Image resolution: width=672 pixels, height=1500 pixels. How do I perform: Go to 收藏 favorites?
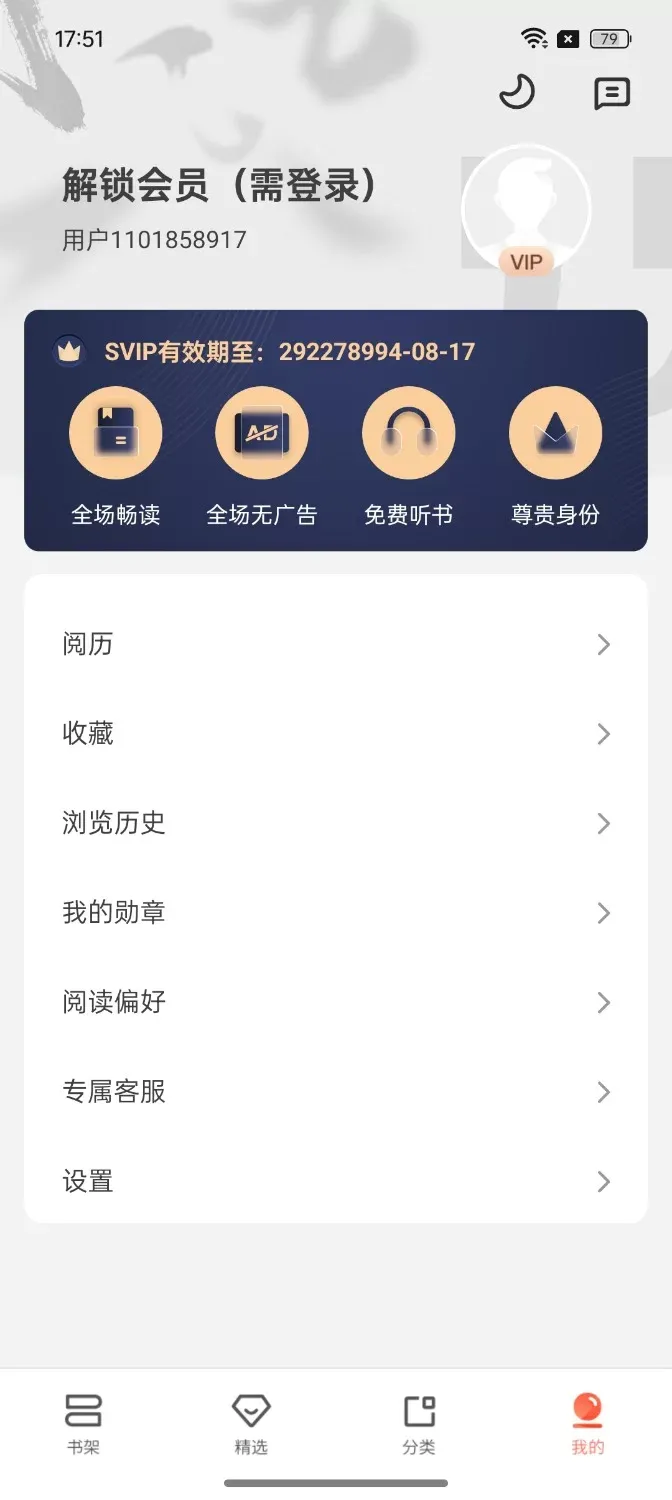click(x=336, y=734)
